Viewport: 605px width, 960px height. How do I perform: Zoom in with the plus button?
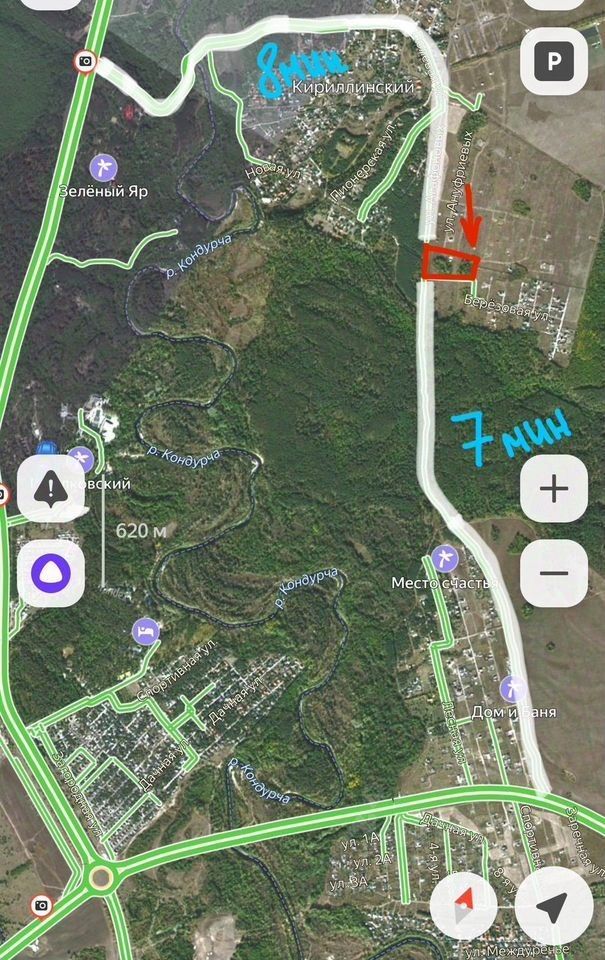point(553,489)
